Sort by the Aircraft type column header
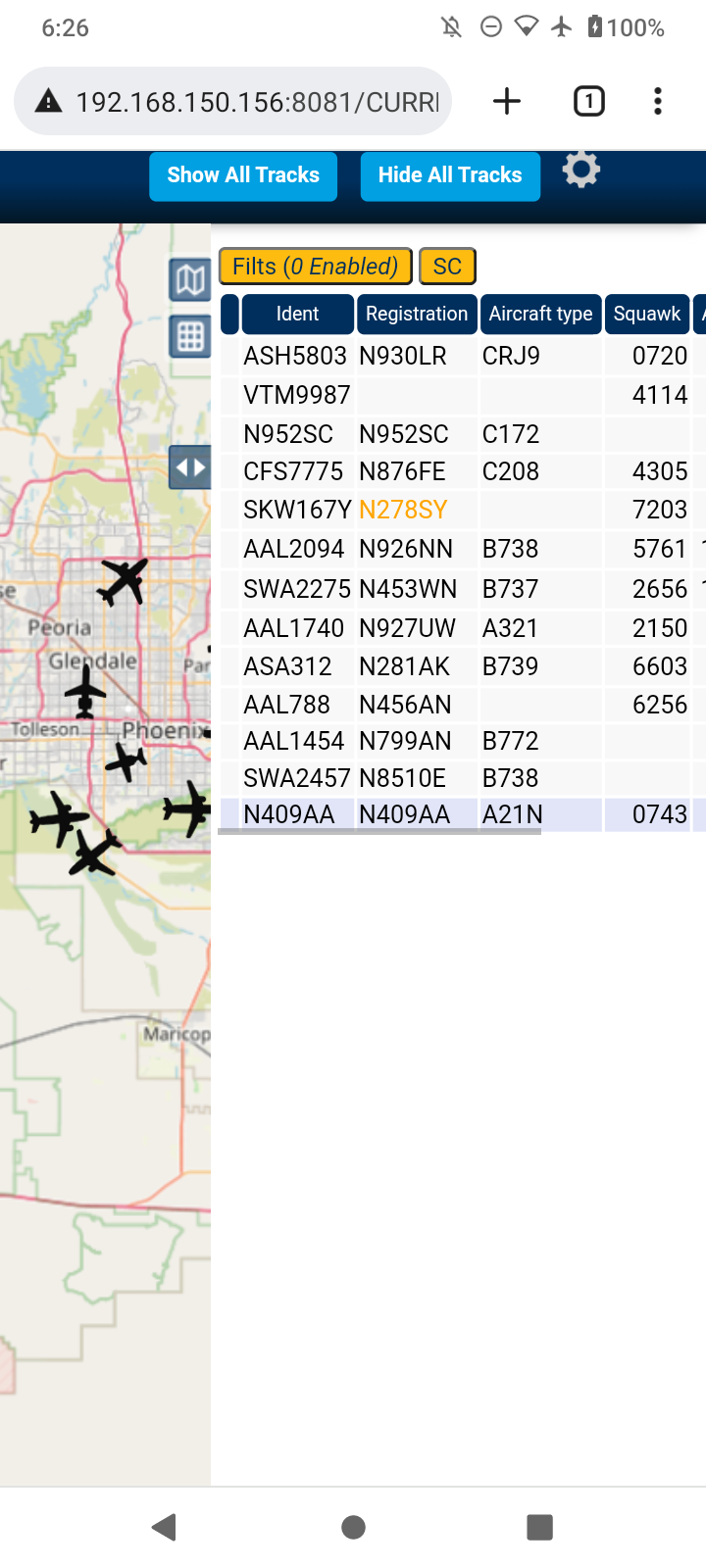The width and height of the screenshot is (706, 1568). pos(540,314)
